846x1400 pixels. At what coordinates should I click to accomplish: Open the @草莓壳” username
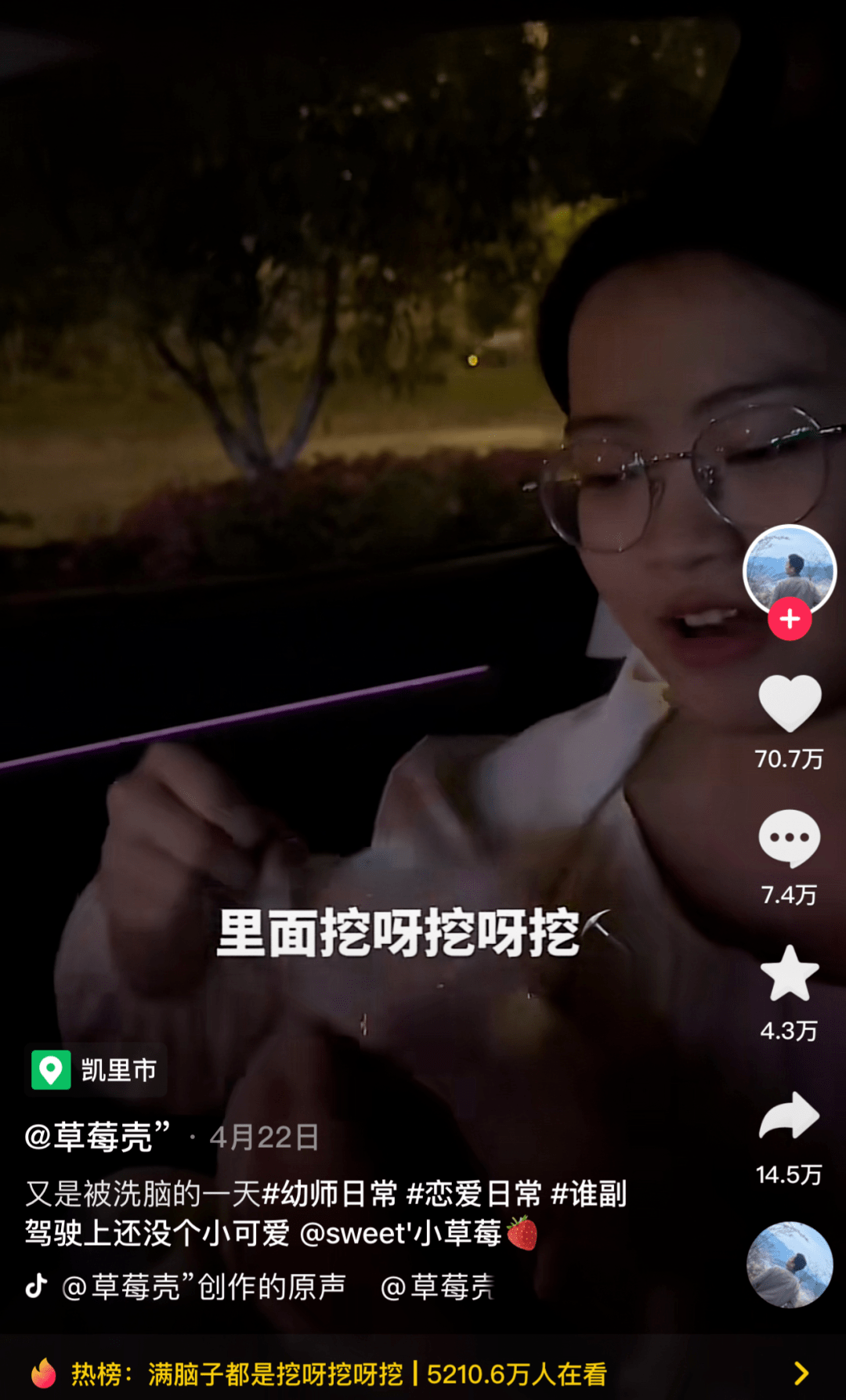(97, 1137)
